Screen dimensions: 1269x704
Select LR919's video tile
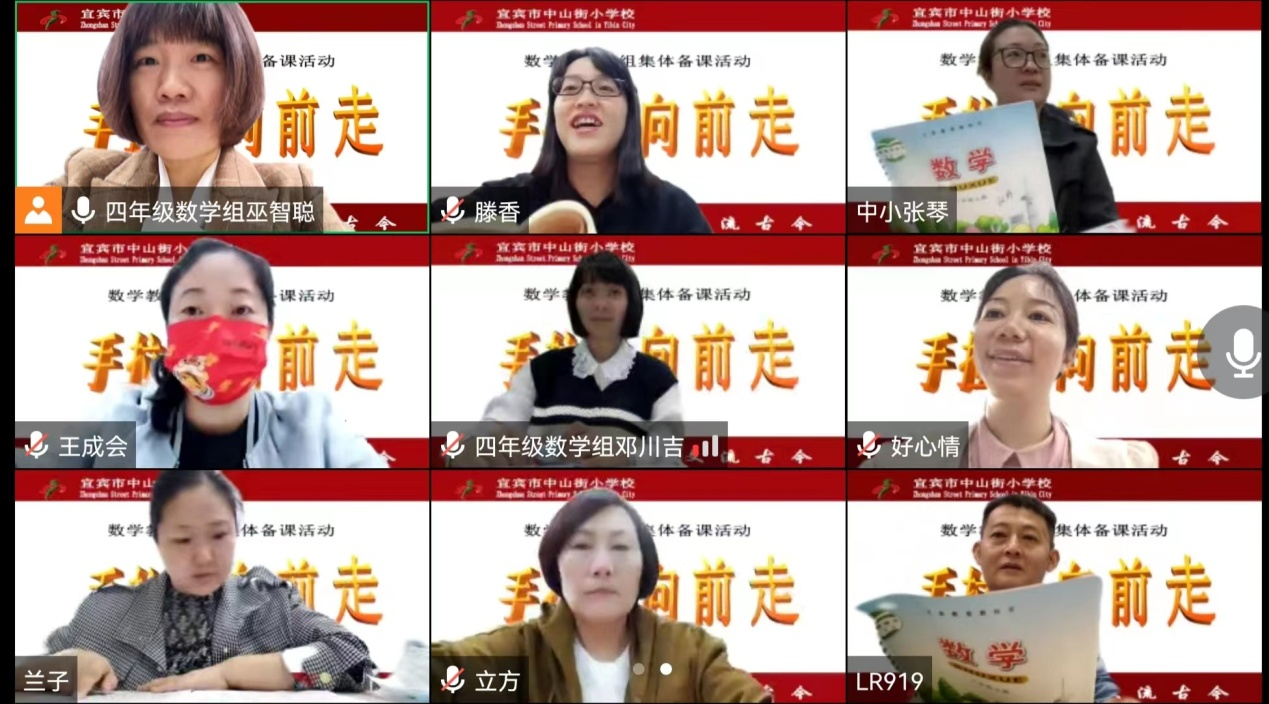[x=1053, y=586]
